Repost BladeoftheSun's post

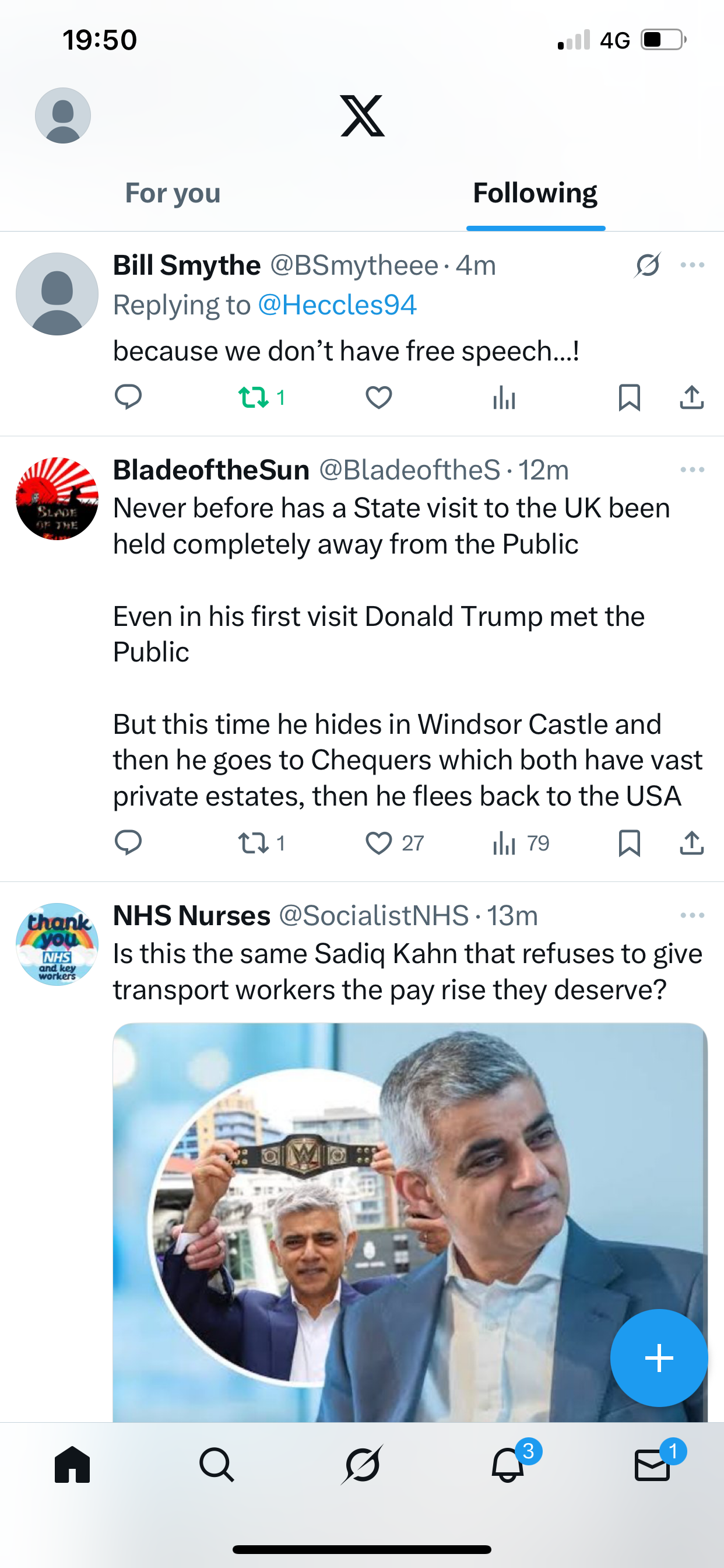click(253, 843)
